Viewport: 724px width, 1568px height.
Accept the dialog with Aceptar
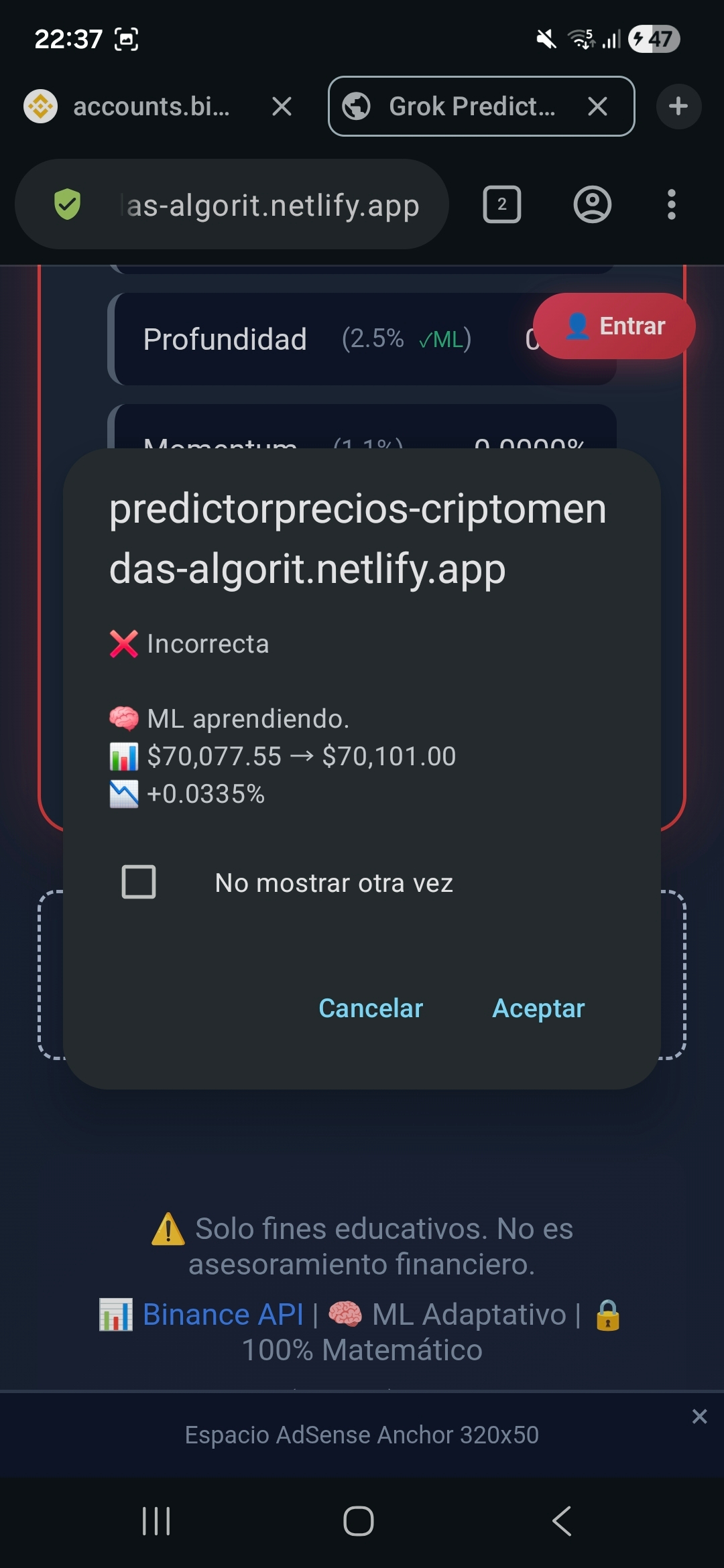538,1008
